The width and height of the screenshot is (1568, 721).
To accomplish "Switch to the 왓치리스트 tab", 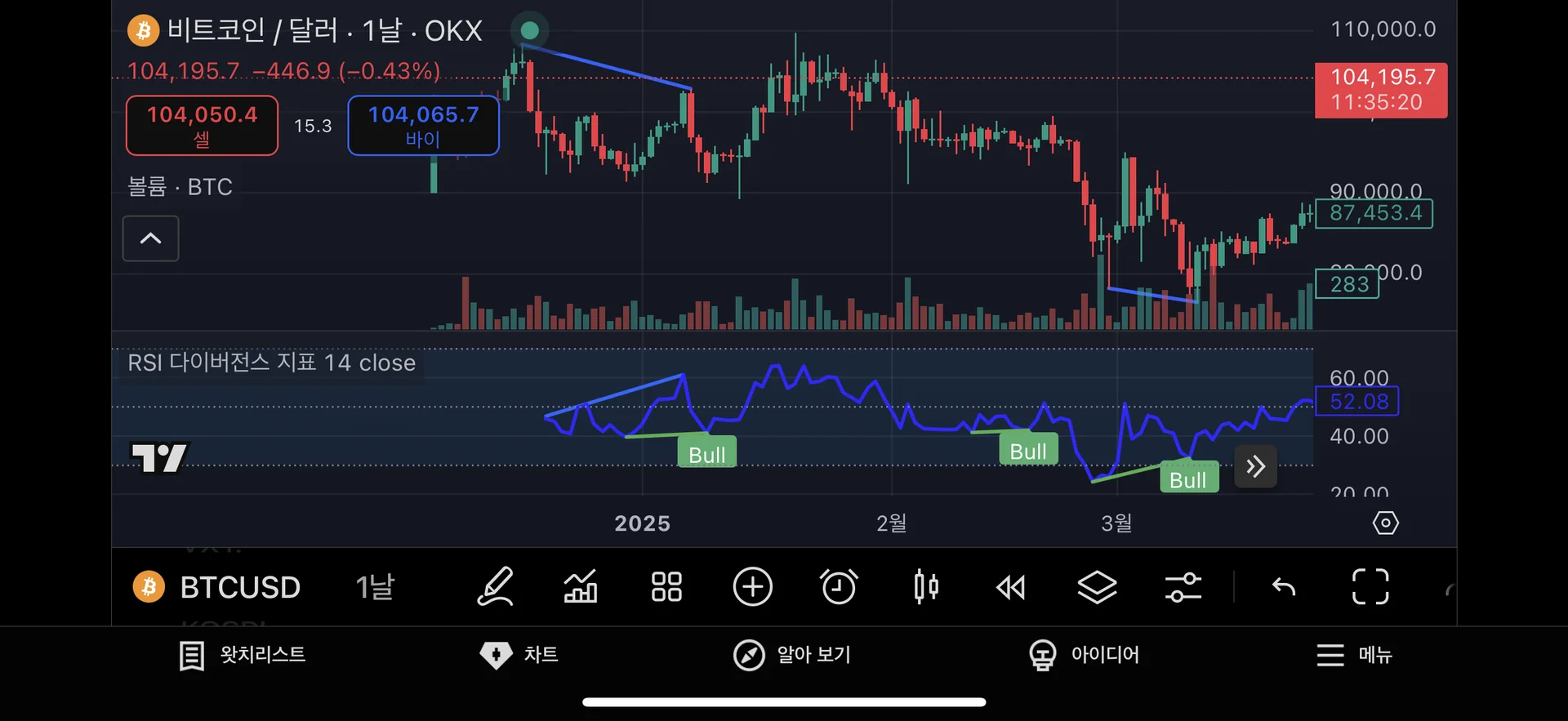I will (x=243, y=655).
